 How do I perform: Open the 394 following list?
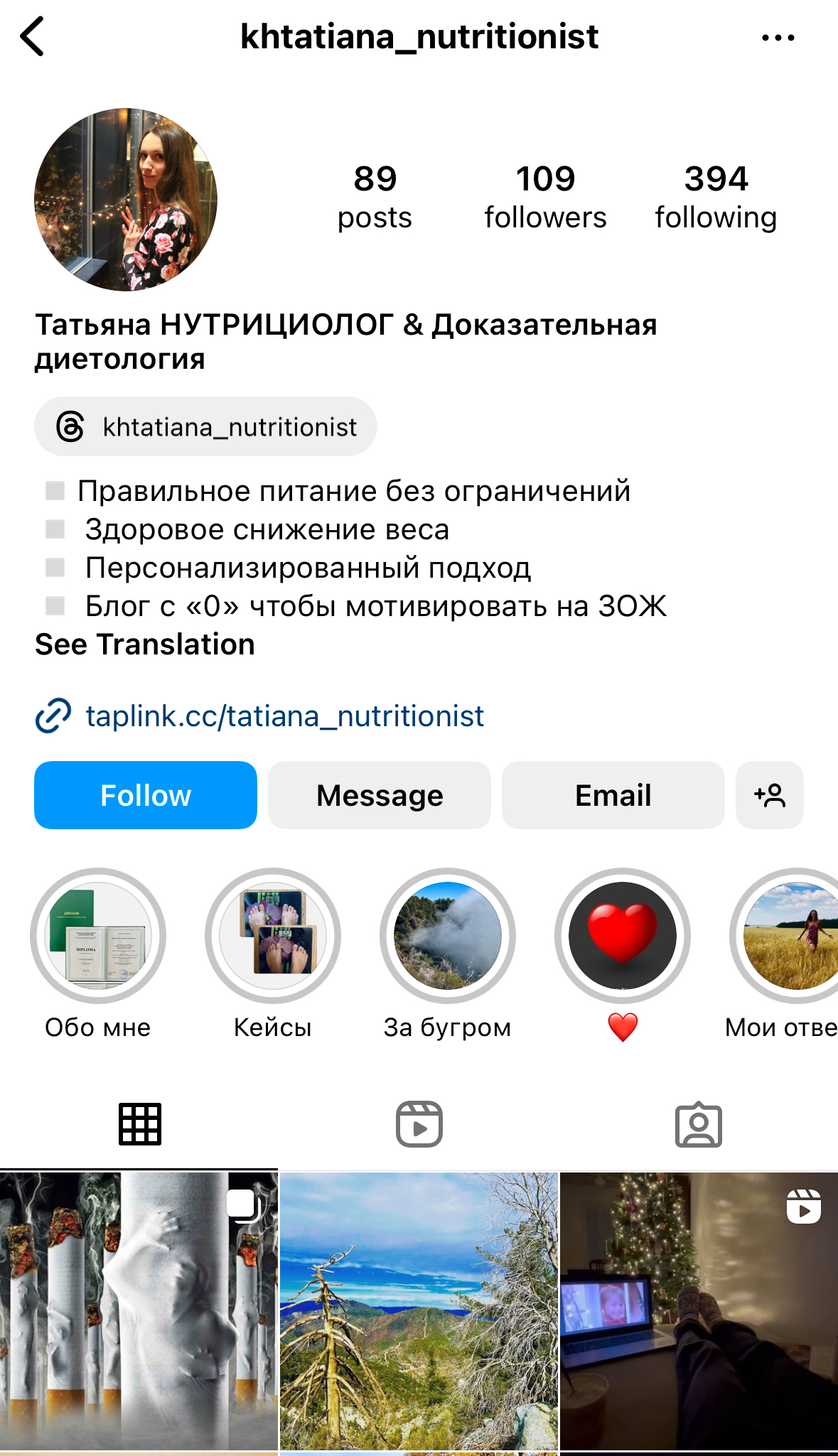(x=716, y=197)
